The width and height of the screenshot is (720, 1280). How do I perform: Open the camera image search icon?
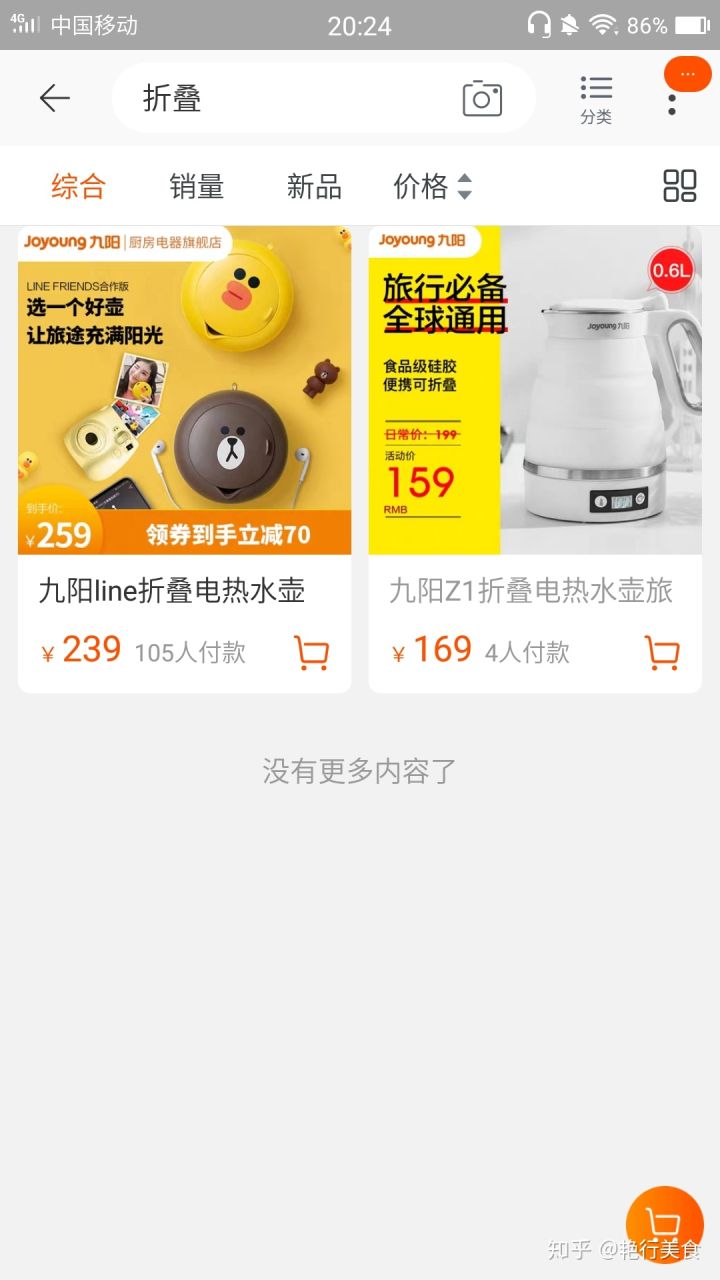[x=483, y=98]
